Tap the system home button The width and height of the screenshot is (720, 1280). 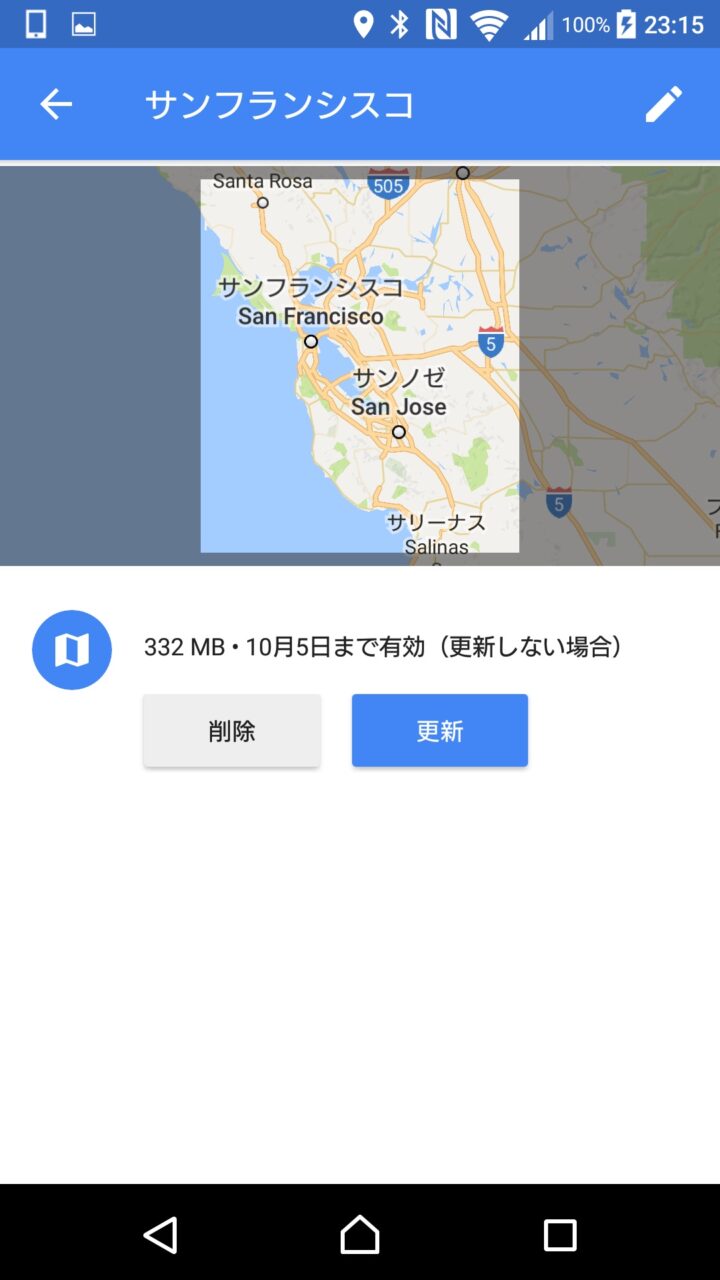pos(360,1234)
